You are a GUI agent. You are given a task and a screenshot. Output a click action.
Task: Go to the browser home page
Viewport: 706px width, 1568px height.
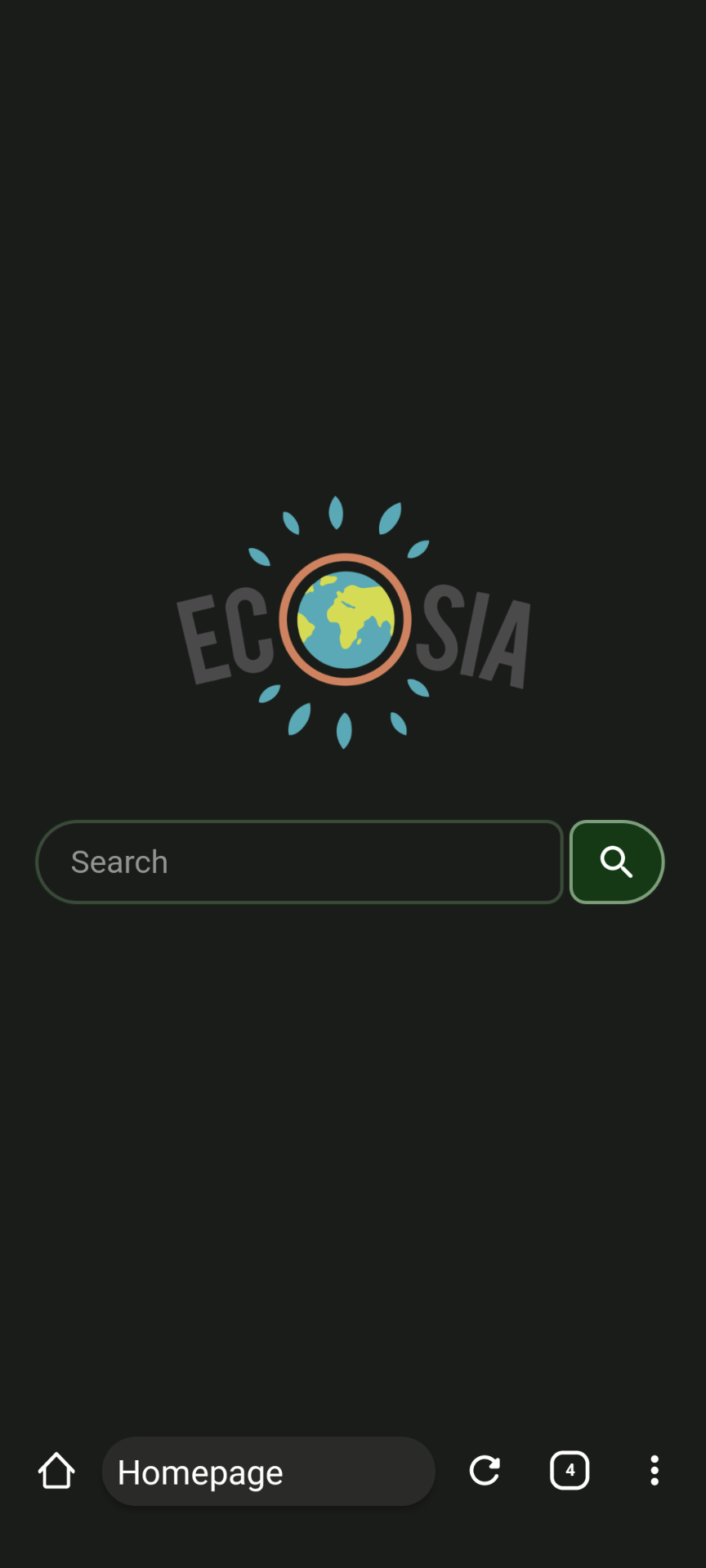click(x=56, y=1471)
